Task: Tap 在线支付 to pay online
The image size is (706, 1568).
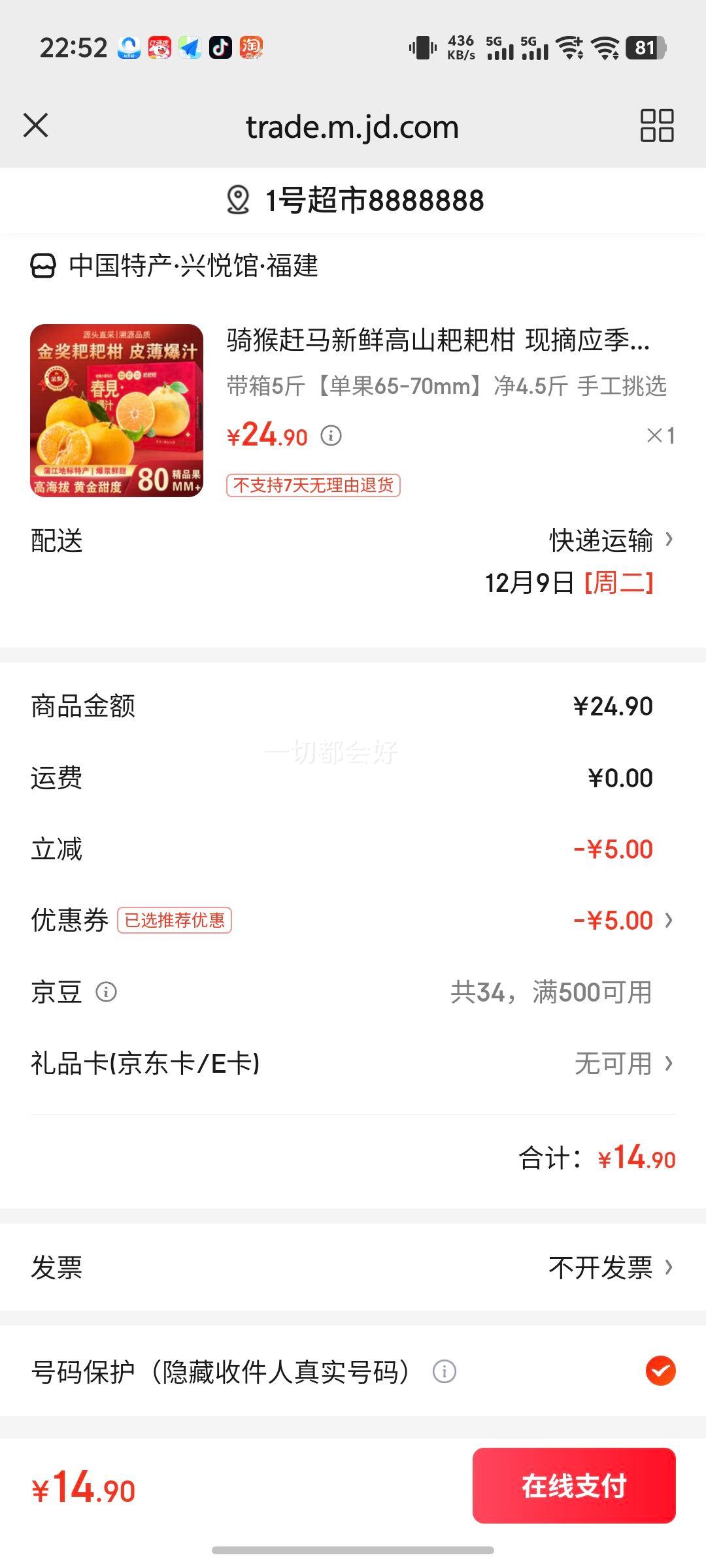Action: [x=574, y=1486]
